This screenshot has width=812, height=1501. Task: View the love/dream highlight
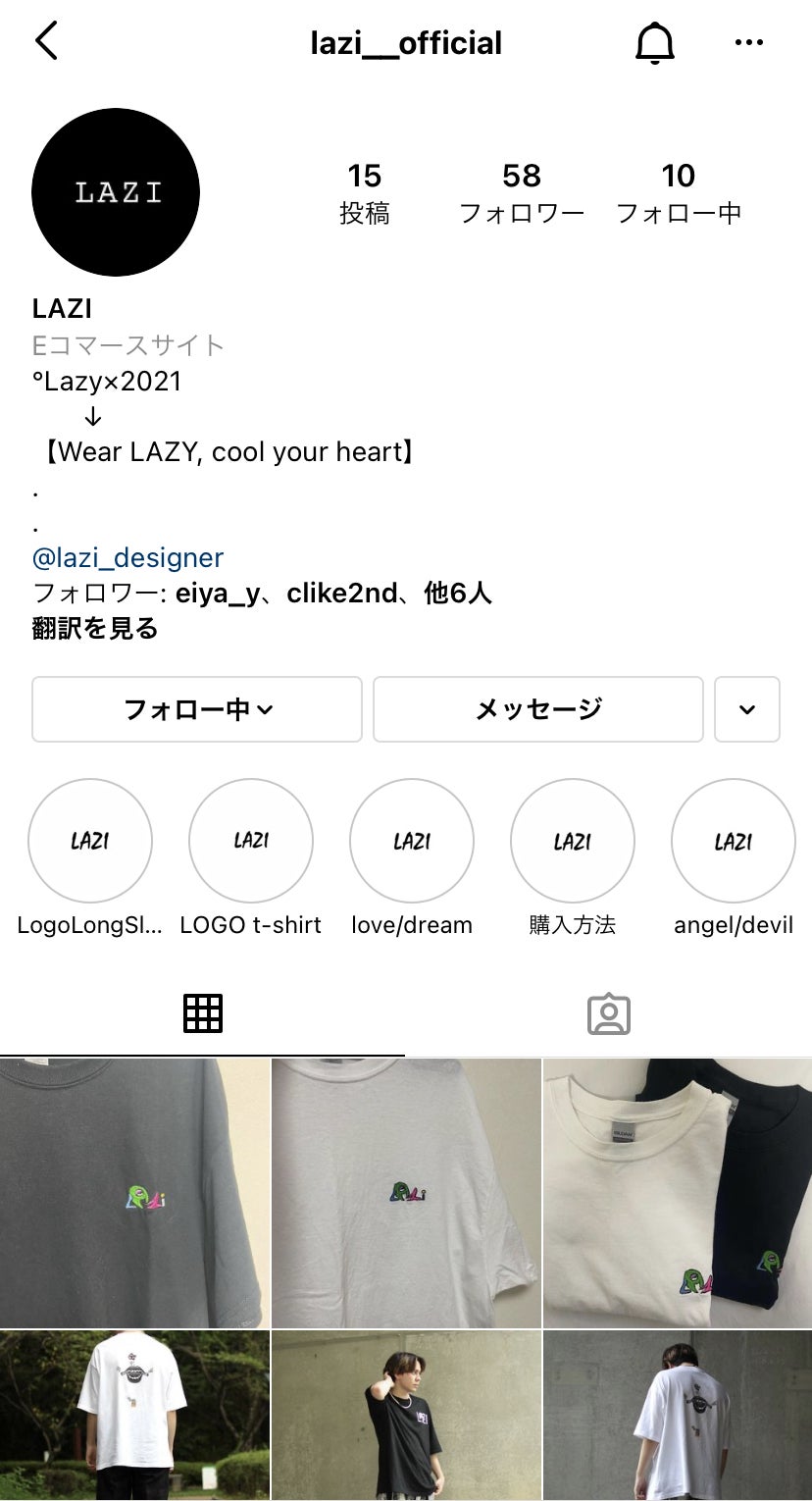click(x=412, y=841)
